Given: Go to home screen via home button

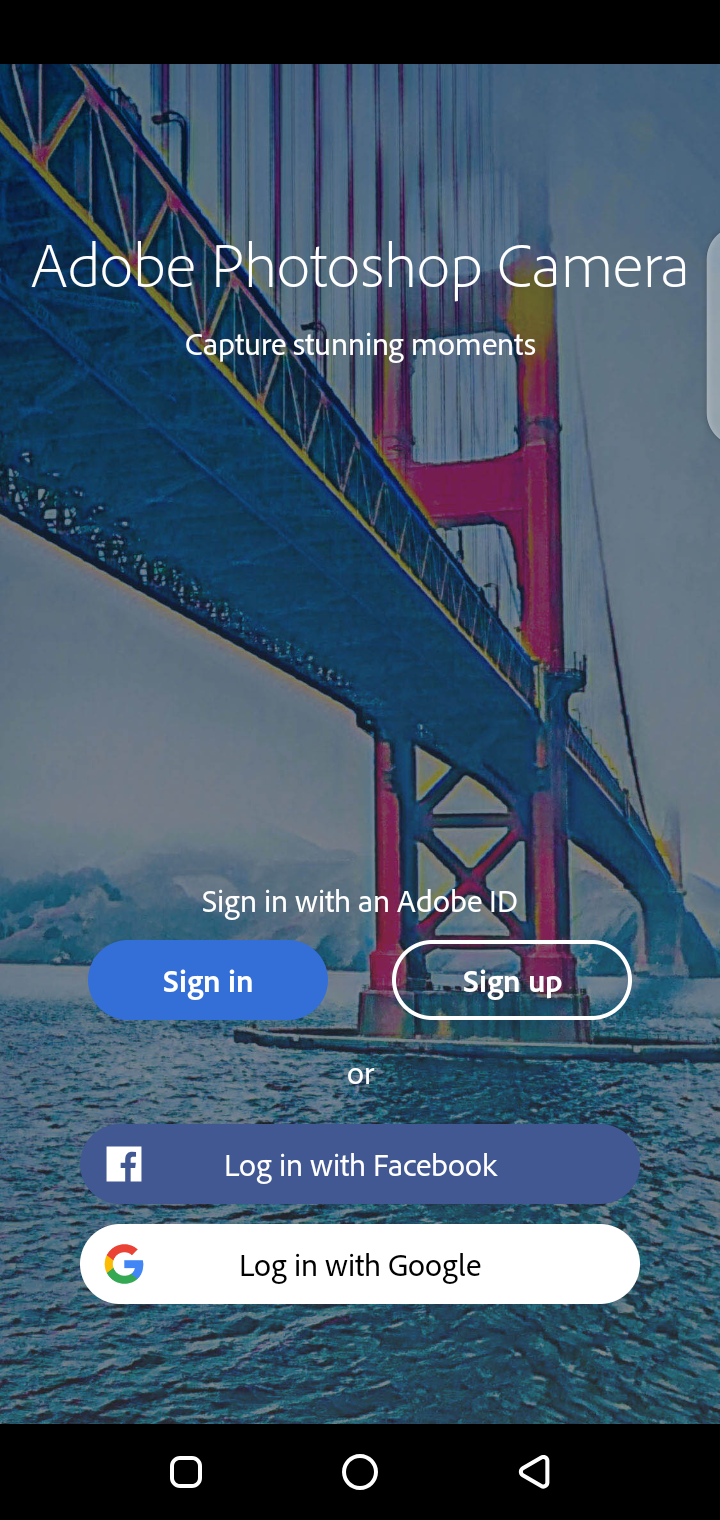Looking at the screenshot, I should (x=360, y=1471).
